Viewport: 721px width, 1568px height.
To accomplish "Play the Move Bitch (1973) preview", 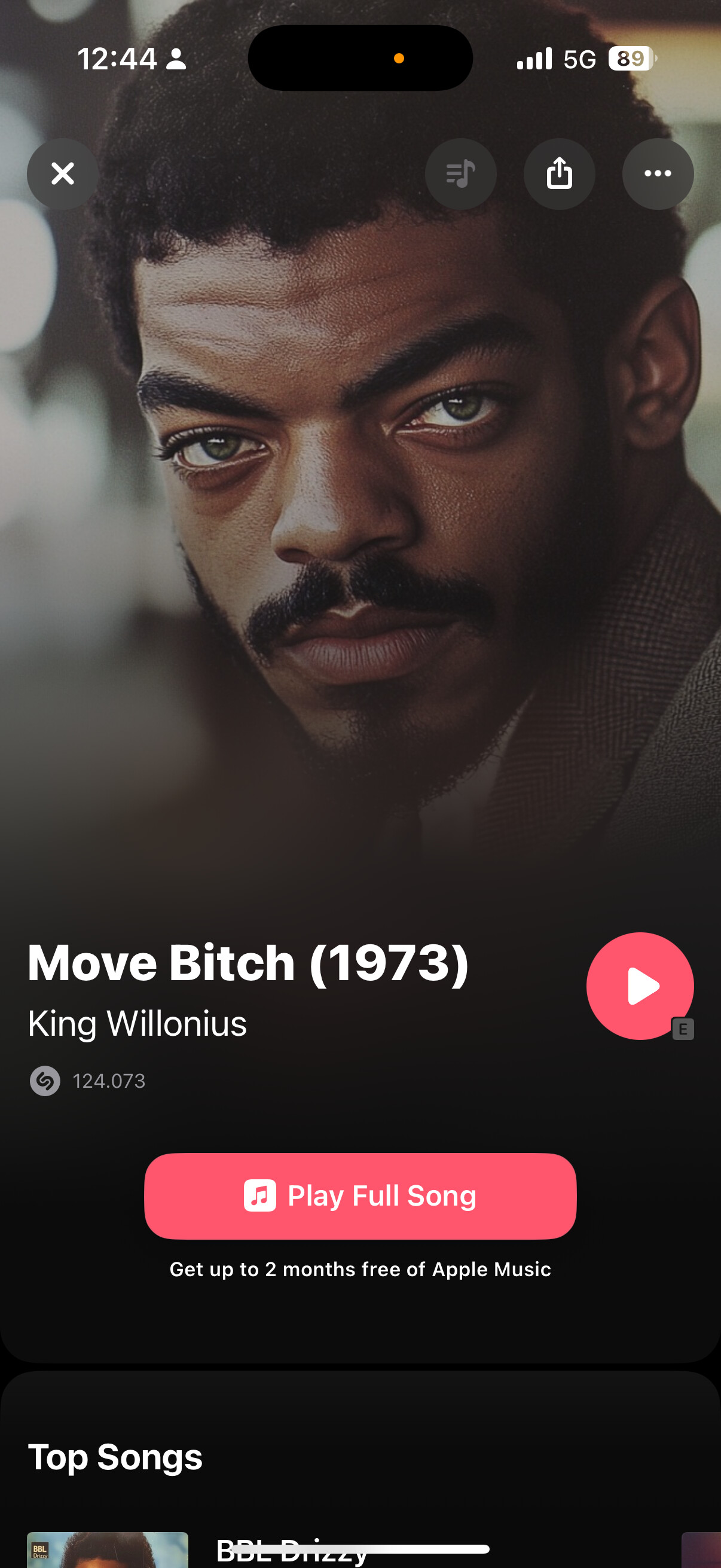I will point(640,986).
